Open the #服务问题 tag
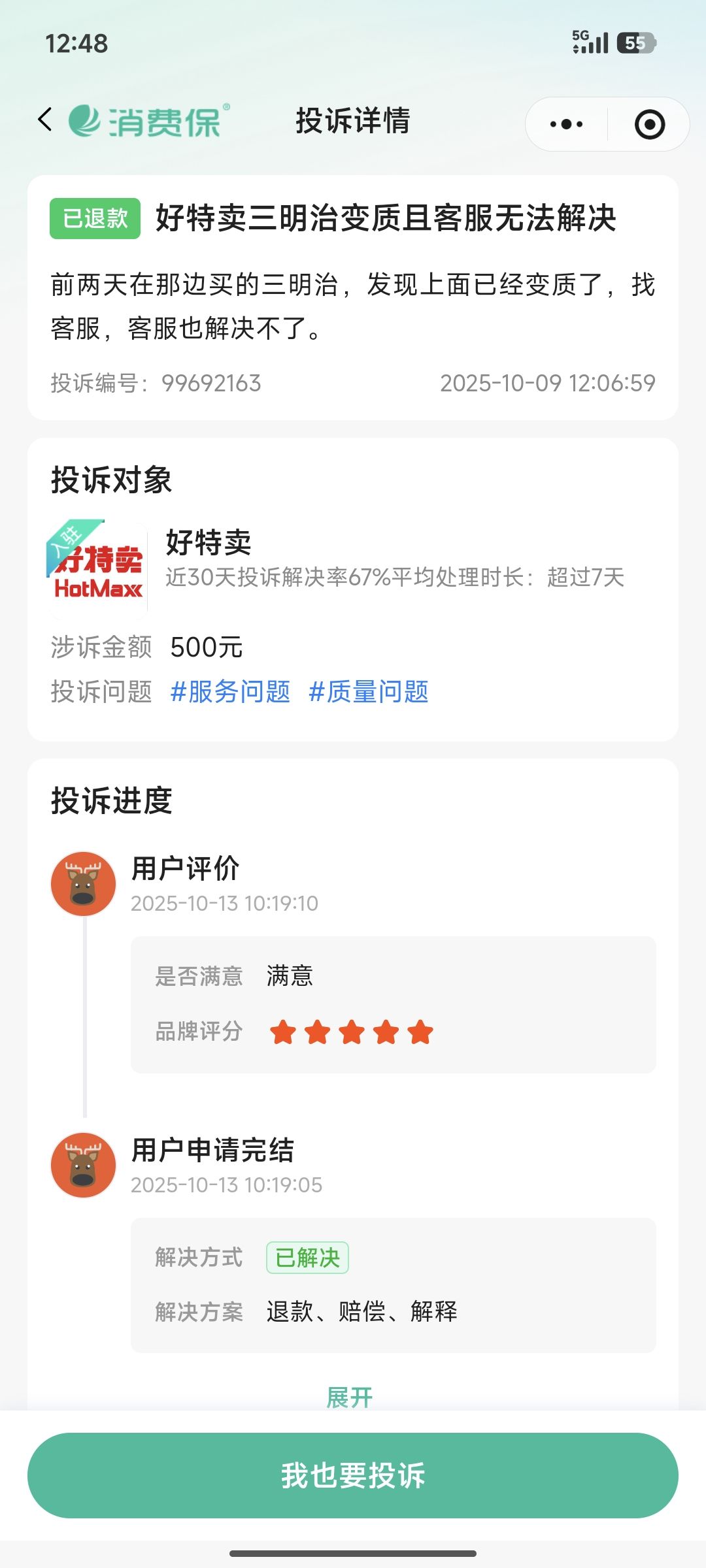This screenshot has width=706, height=1568. [x=230, y=691]
